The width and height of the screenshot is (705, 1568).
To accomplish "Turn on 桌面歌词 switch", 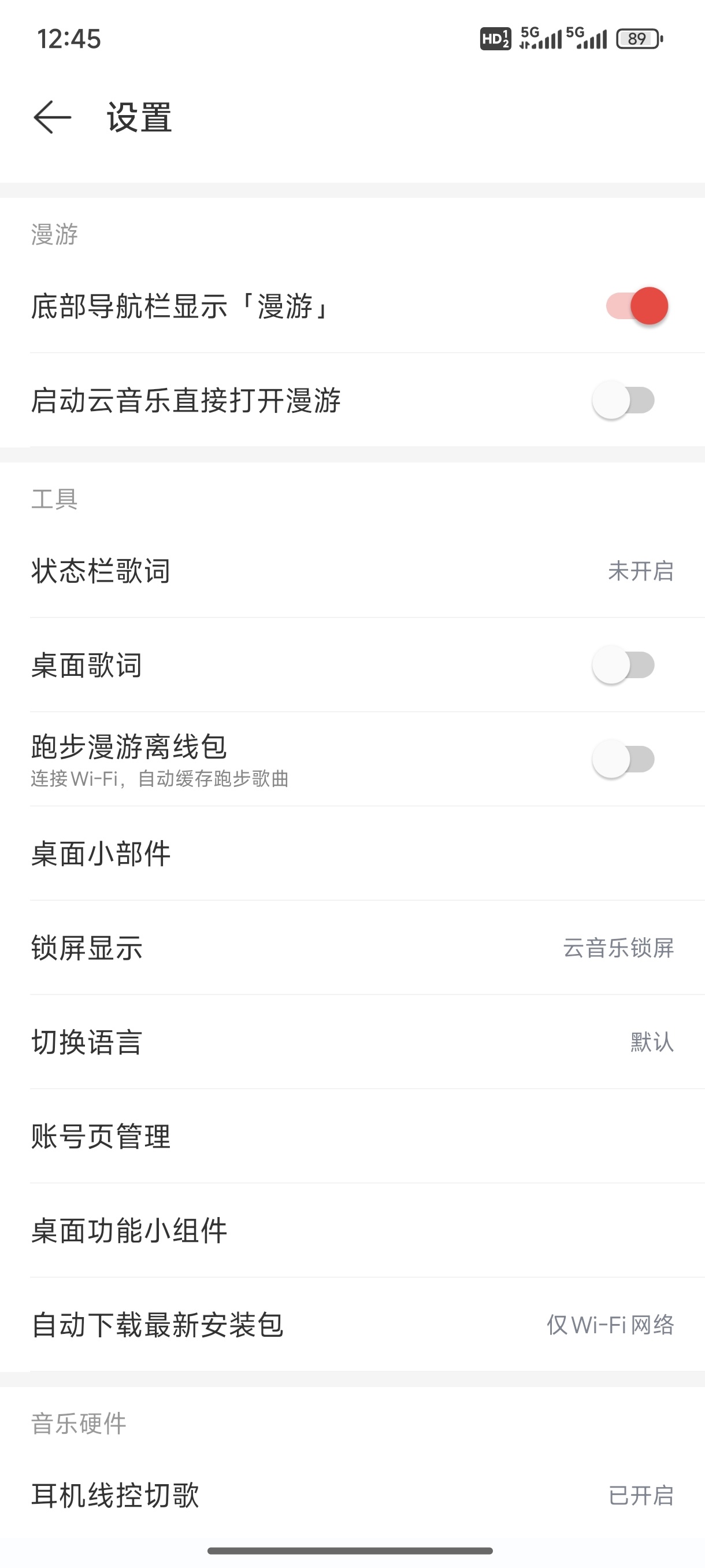I will point(623,665).
